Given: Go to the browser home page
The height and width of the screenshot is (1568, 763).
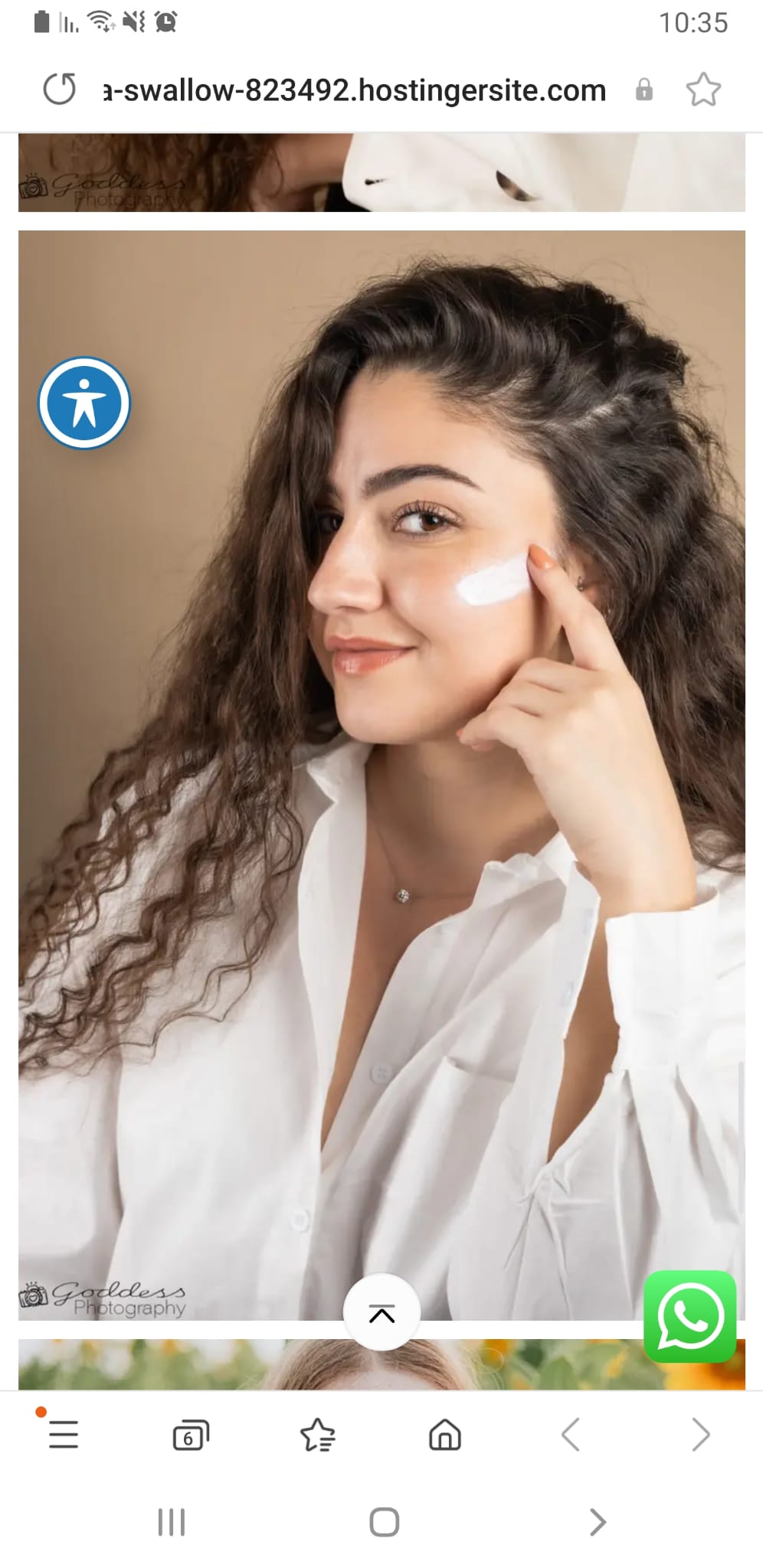Looking at the screenshot, I should pos(444,1435).
